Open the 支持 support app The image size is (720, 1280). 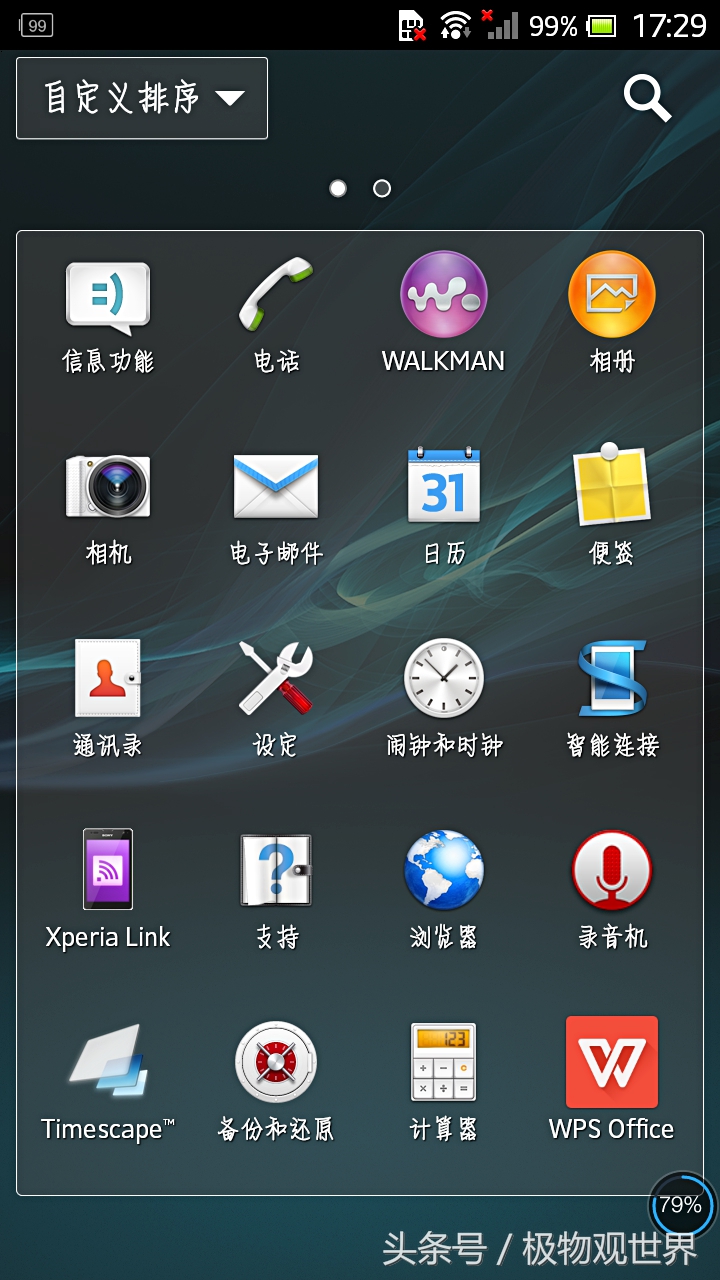(x=275, y=870)
